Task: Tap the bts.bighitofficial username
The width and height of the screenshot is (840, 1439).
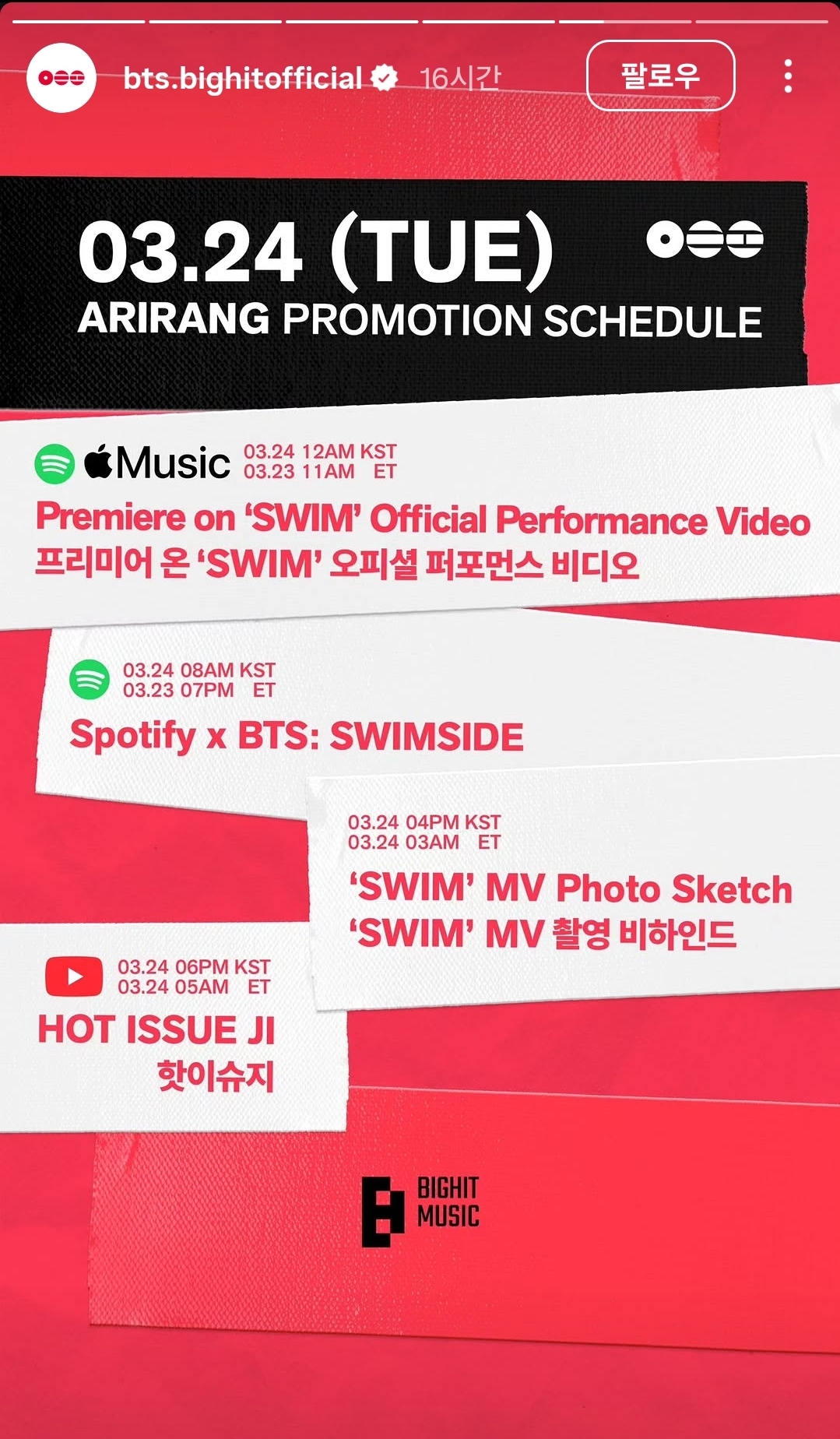Action: click(242, 78)
